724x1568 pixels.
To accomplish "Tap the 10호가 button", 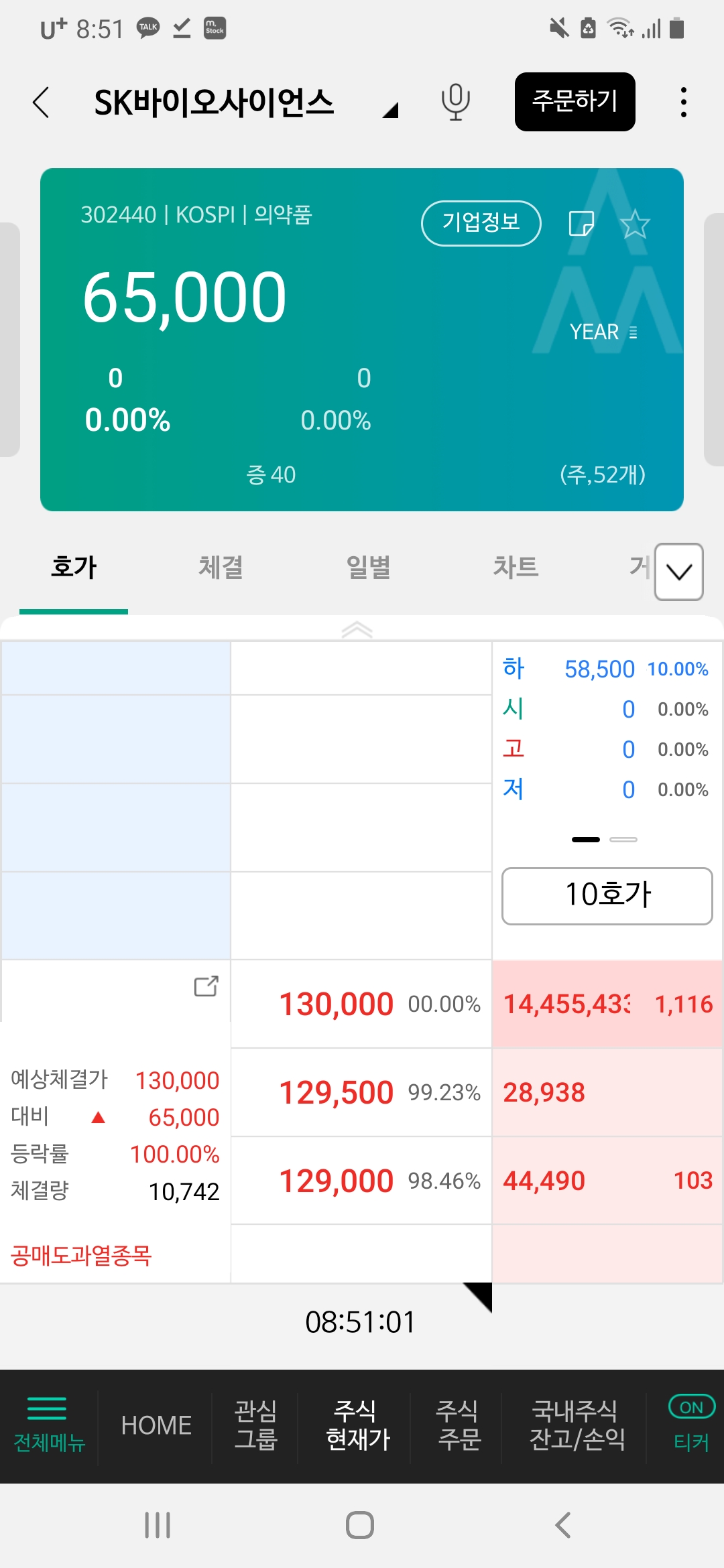I will pos(607,896).
